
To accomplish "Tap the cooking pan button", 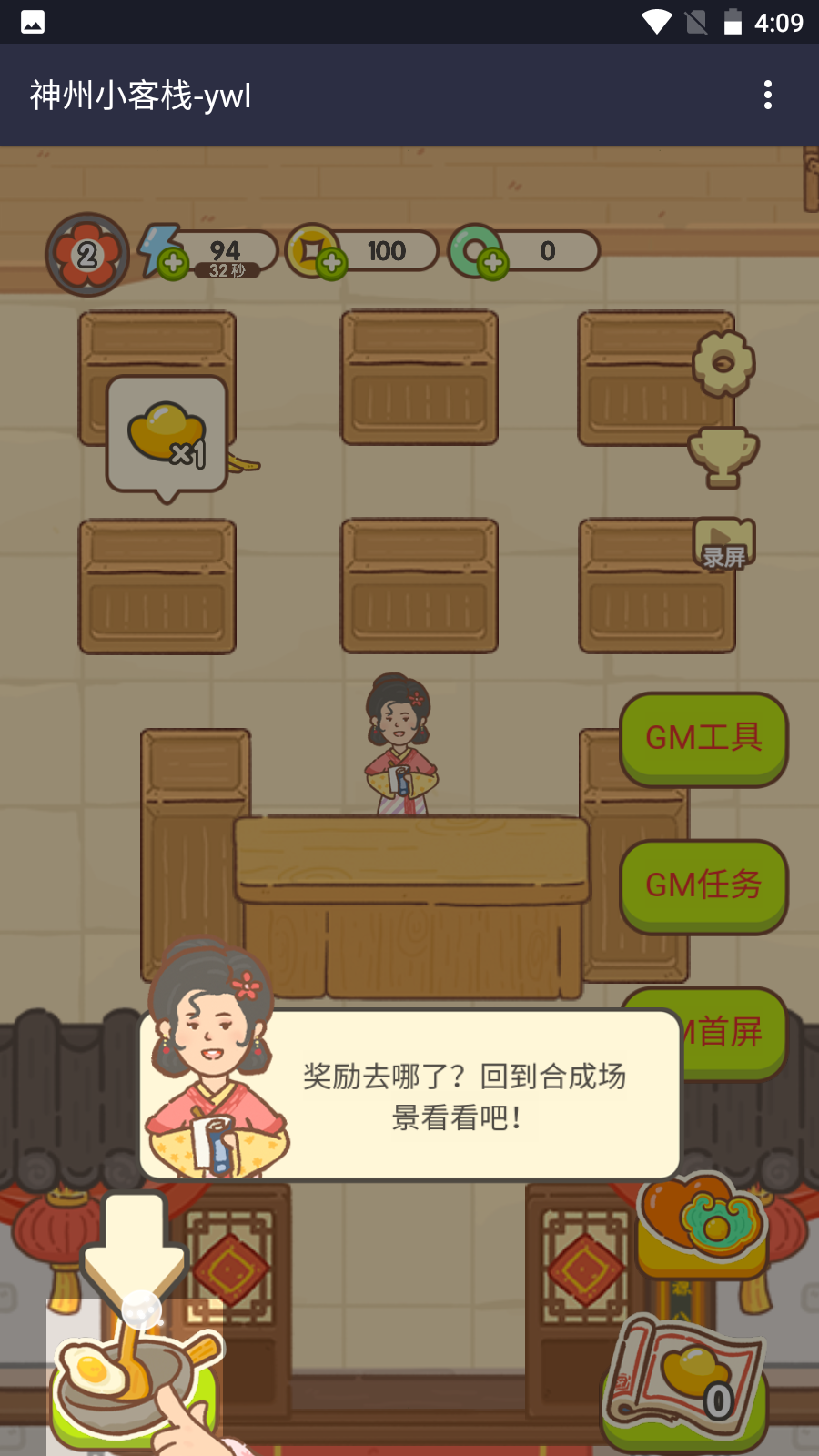I will (134, 1372).
